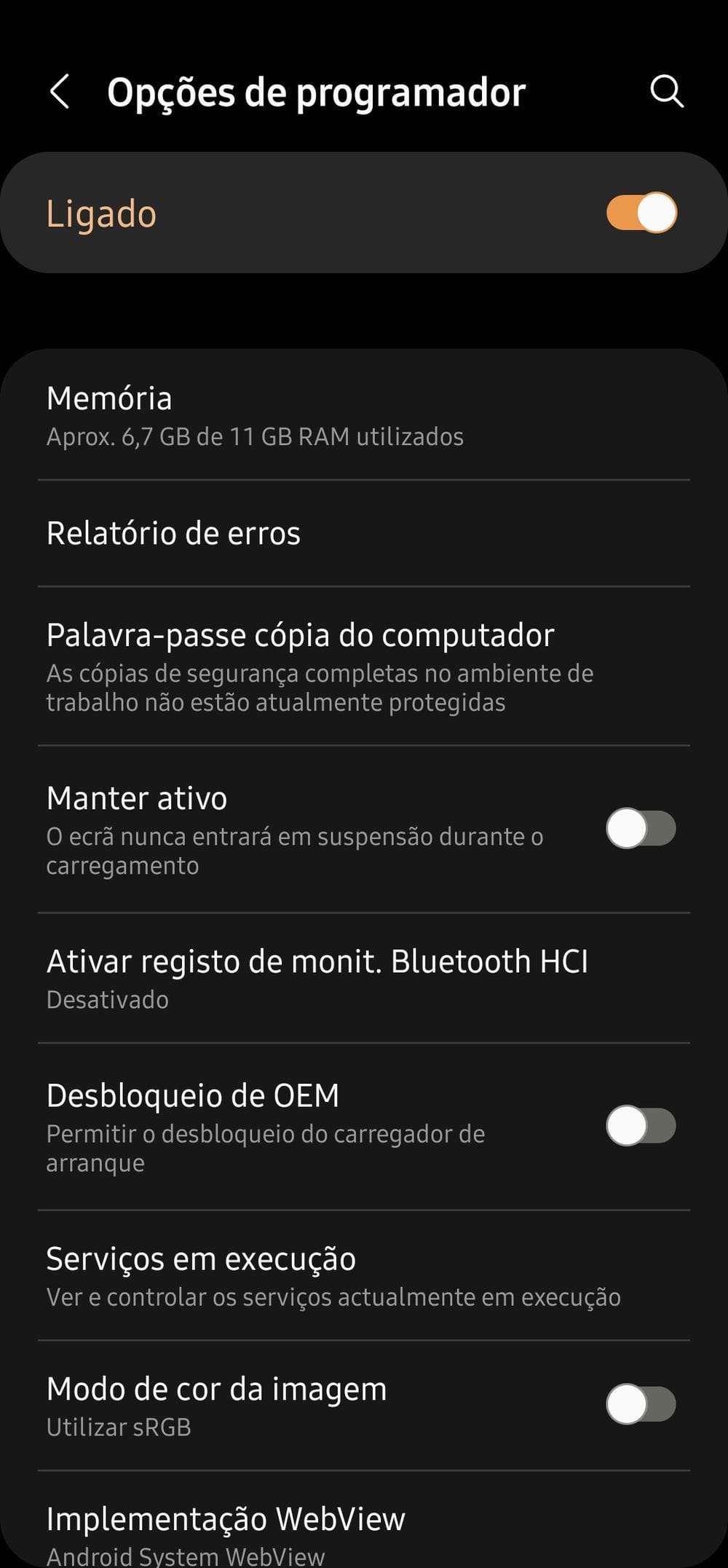This screenshot has height=1568, width=728.
Task: Turn off the Ligado developer options switch
Action: coord(641,213)
